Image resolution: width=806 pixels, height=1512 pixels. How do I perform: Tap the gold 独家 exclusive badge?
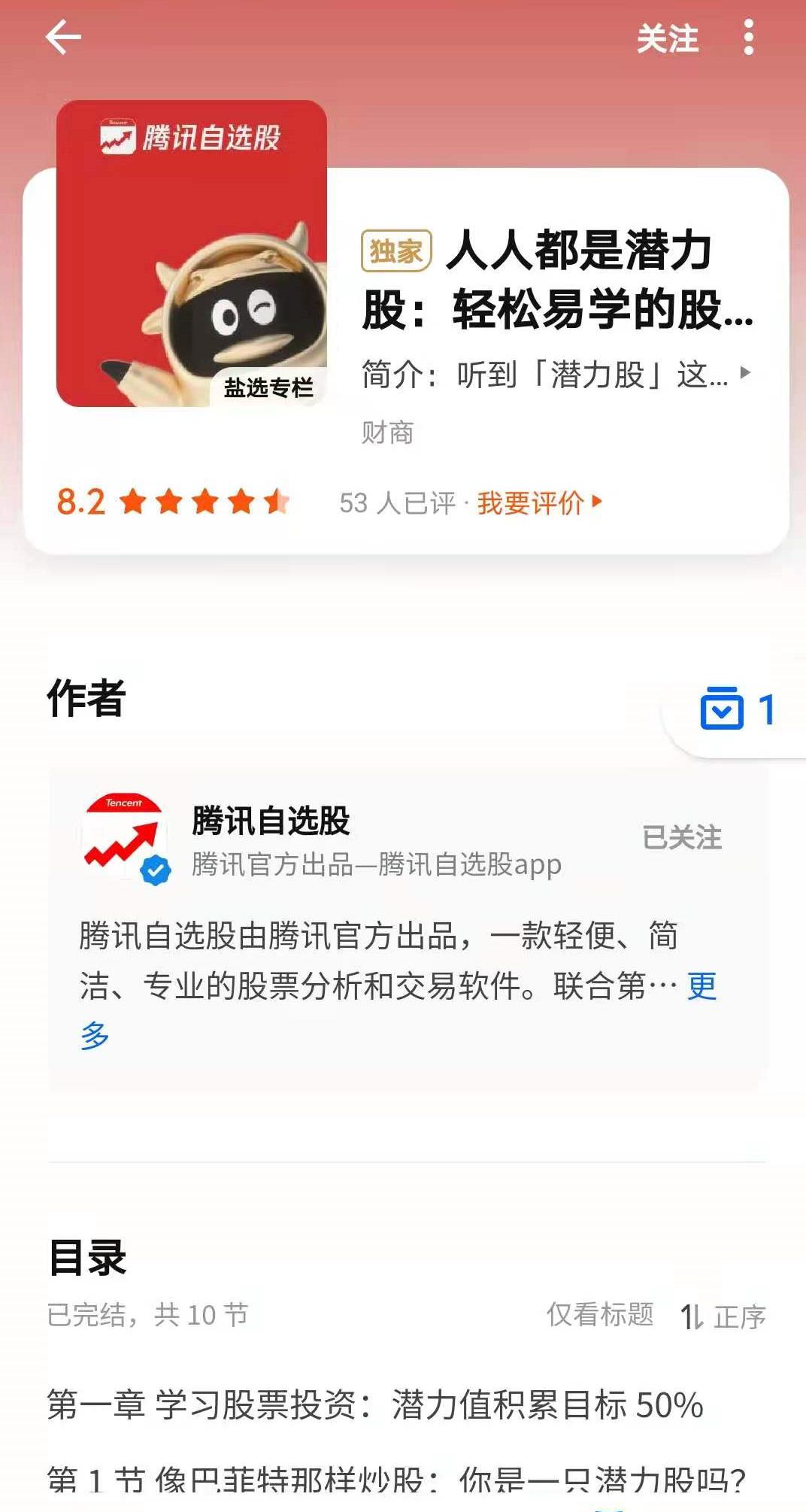pyautogui.click(x=398, y=248)
